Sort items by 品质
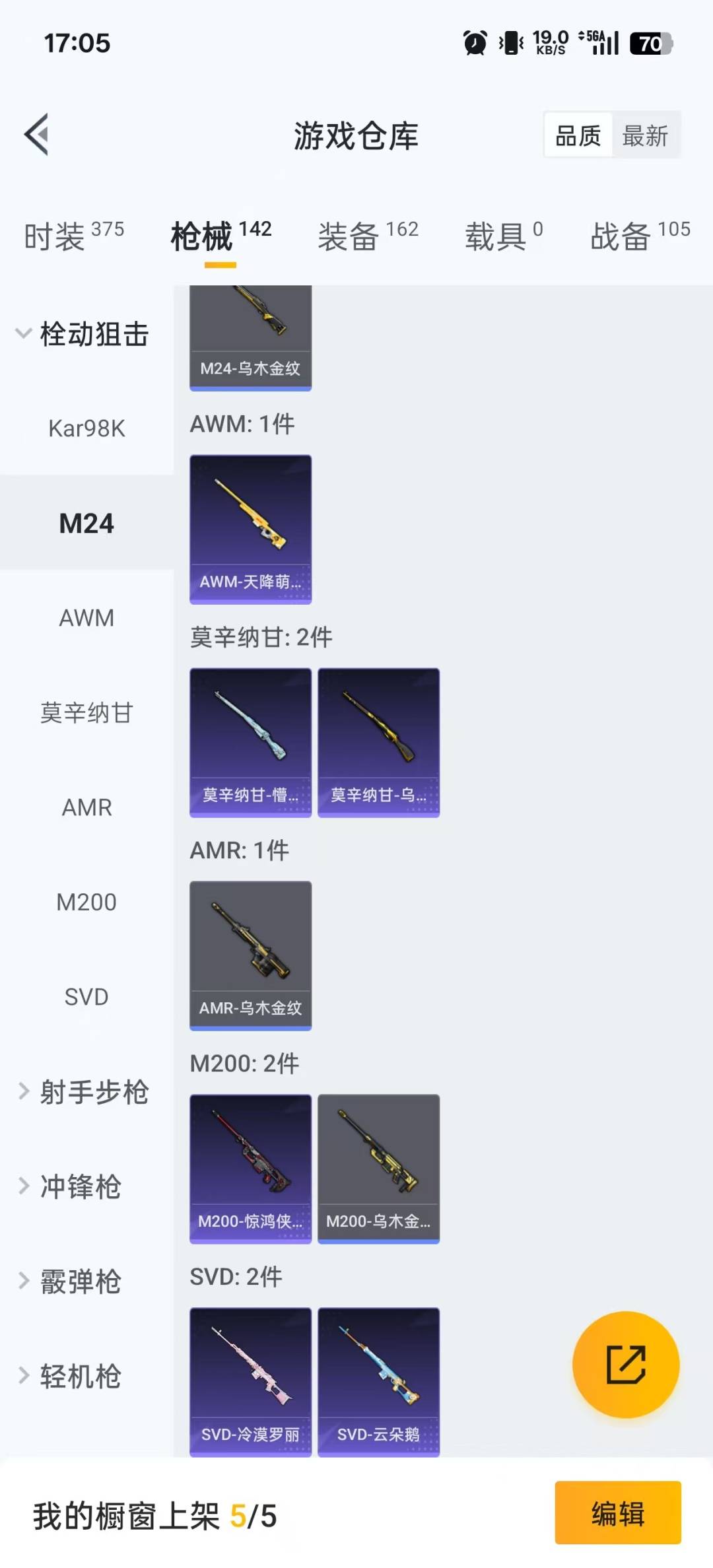Image resolution: width=713 pixels, height=1568 pixels. pyautogui.click(x=578, y=135)
